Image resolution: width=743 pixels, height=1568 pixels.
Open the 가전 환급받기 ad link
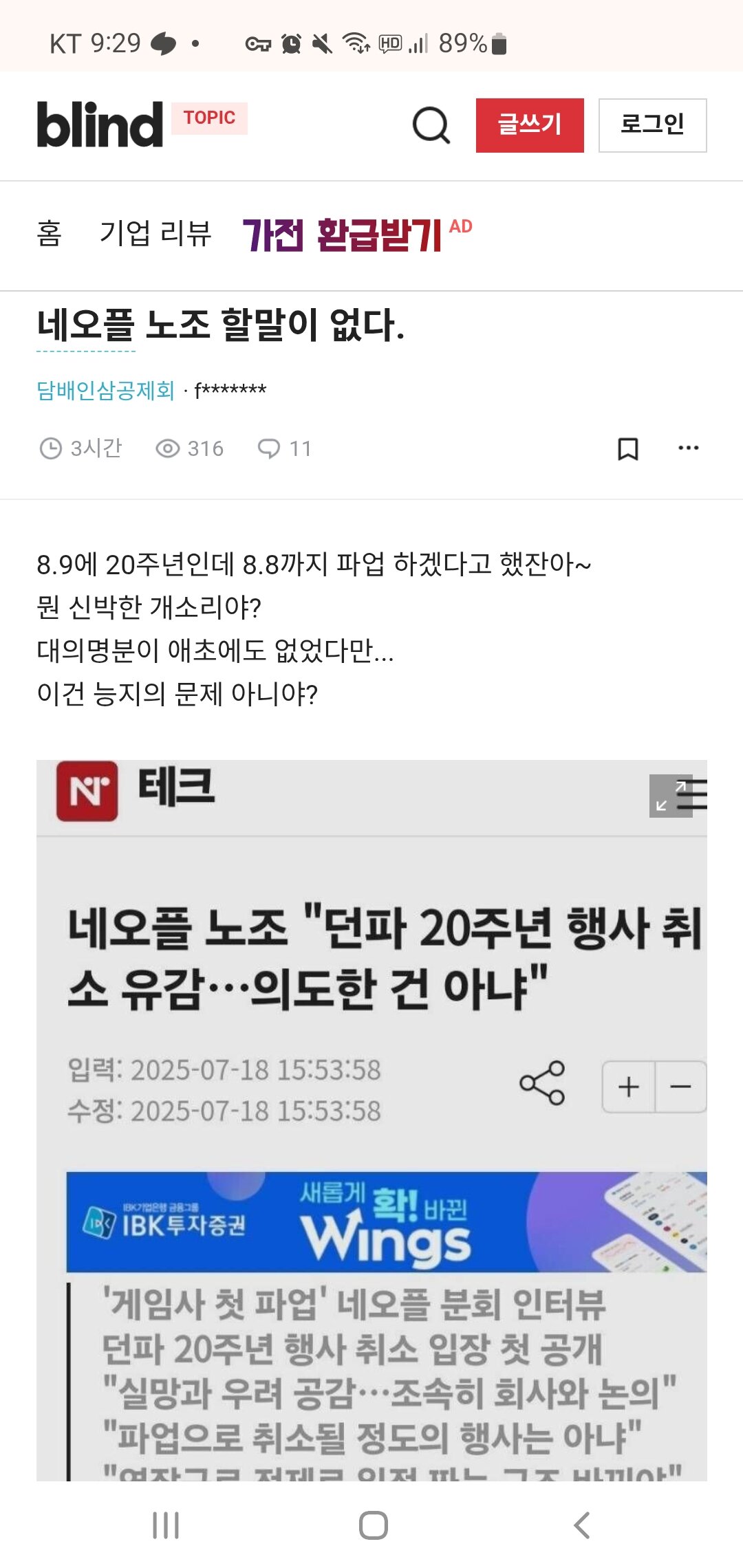tap(343, 235)
